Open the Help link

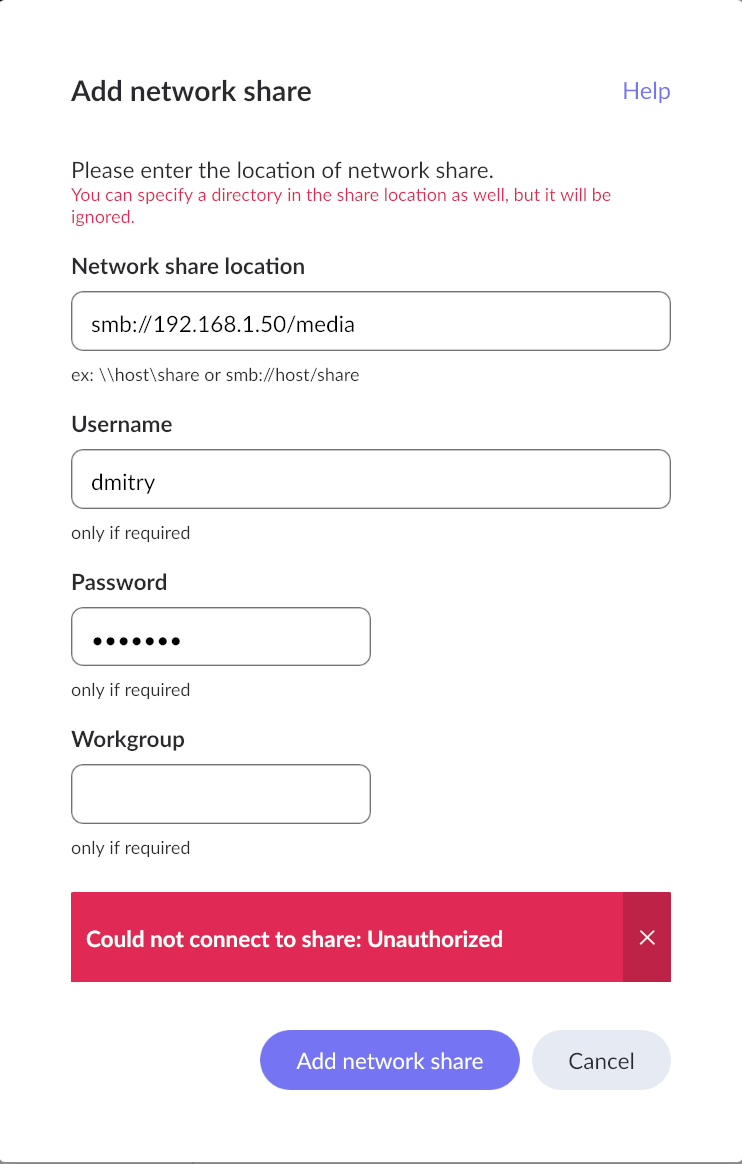tap(646, 91)
